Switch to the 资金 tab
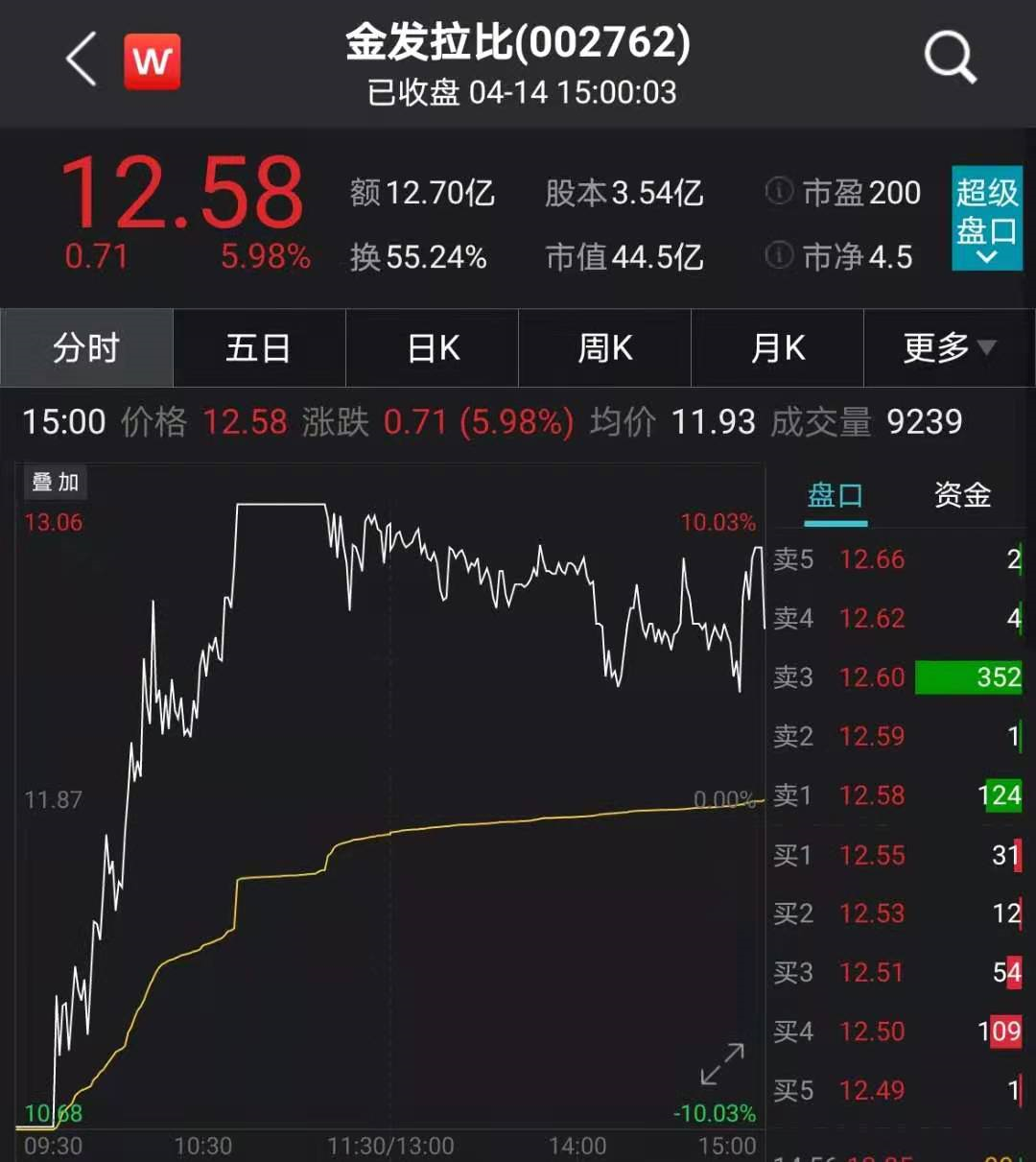Image resolution: width=1036 pixels, height=1162 pixels. click(x=962, y=496)
